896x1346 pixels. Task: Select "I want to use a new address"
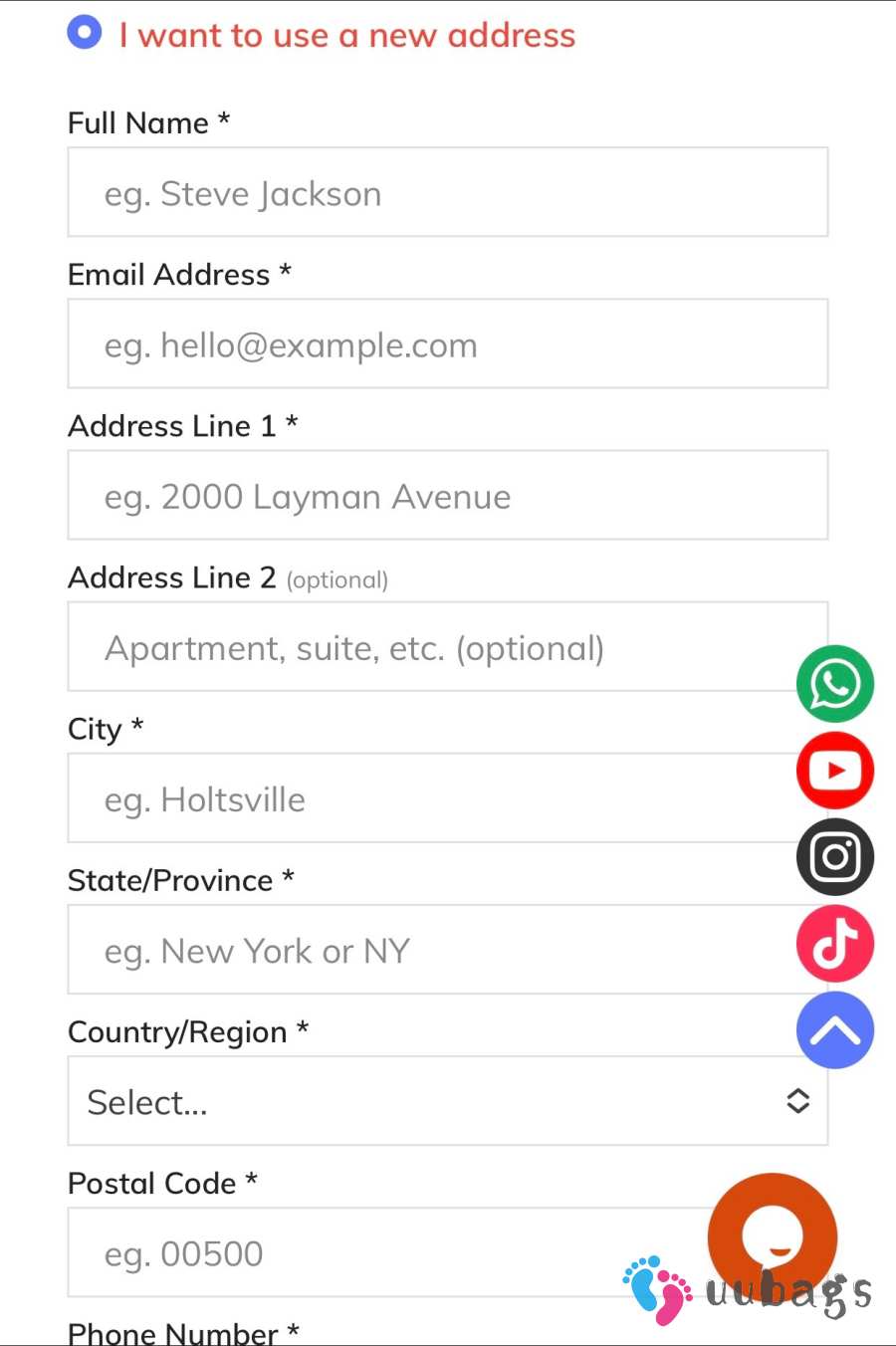pyautogui.click(x=85, y=33)
